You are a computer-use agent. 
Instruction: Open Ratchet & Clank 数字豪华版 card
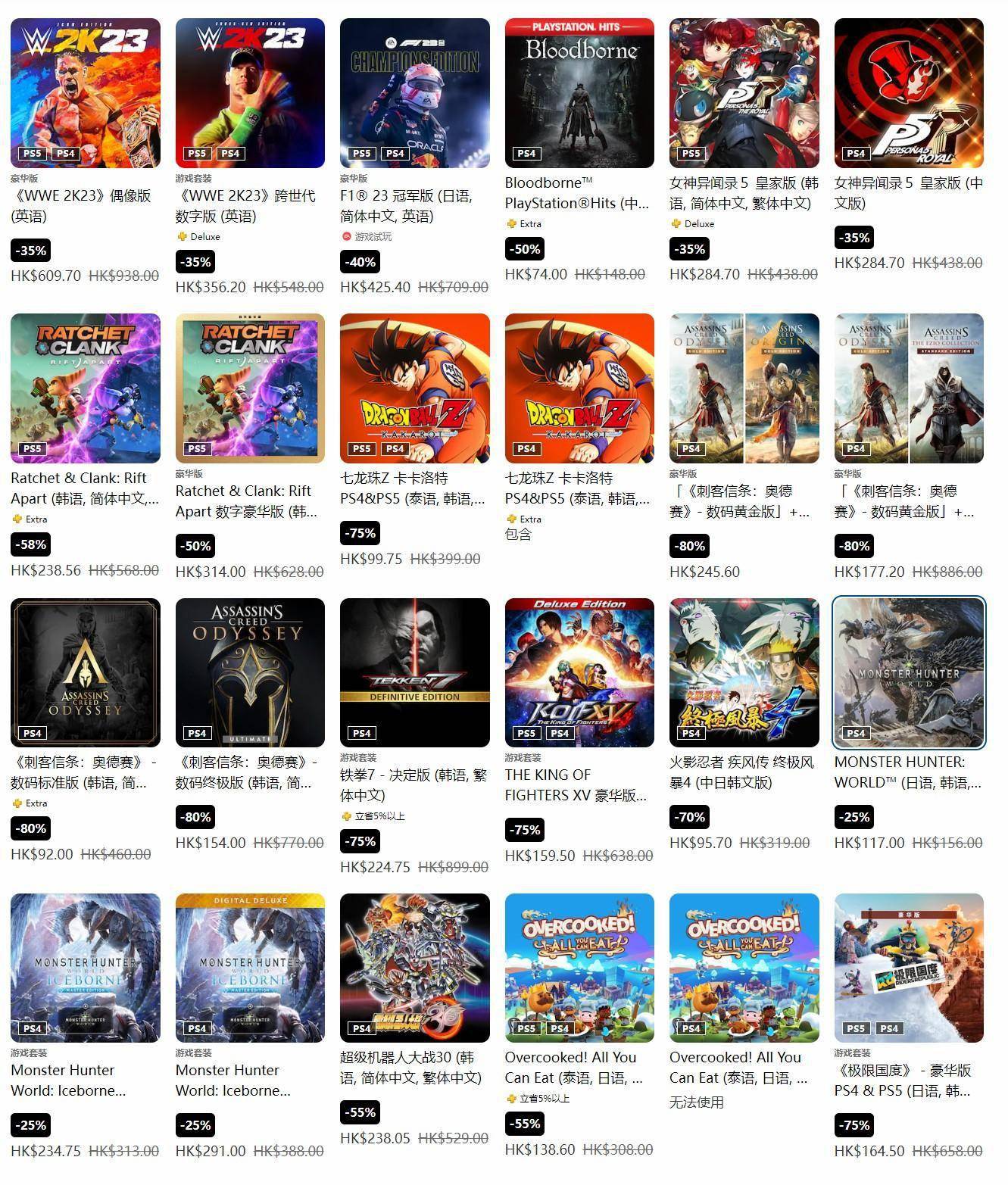coord(250,388)
